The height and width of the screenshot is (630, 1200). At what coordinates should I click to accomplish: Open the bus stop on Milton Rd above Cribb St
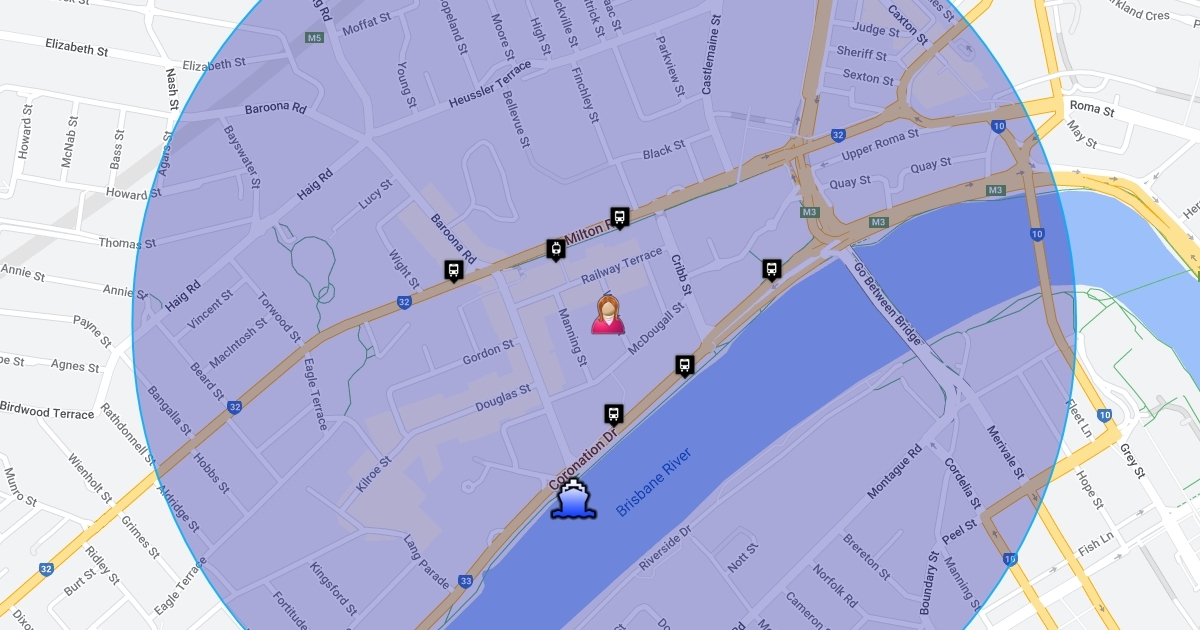[620, 216]
